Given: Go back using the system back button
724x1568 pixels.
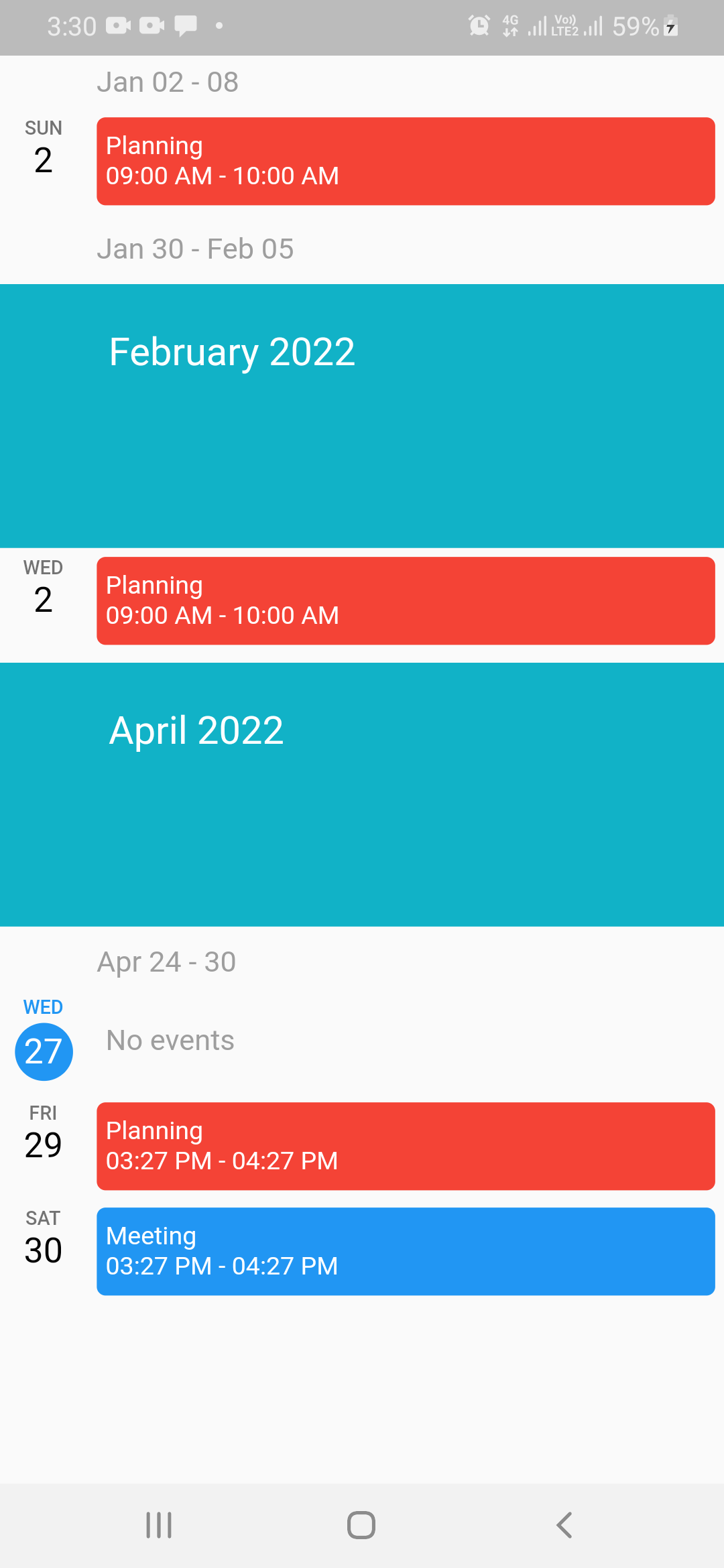Looking at the screenshot, I should [564, 1525].
